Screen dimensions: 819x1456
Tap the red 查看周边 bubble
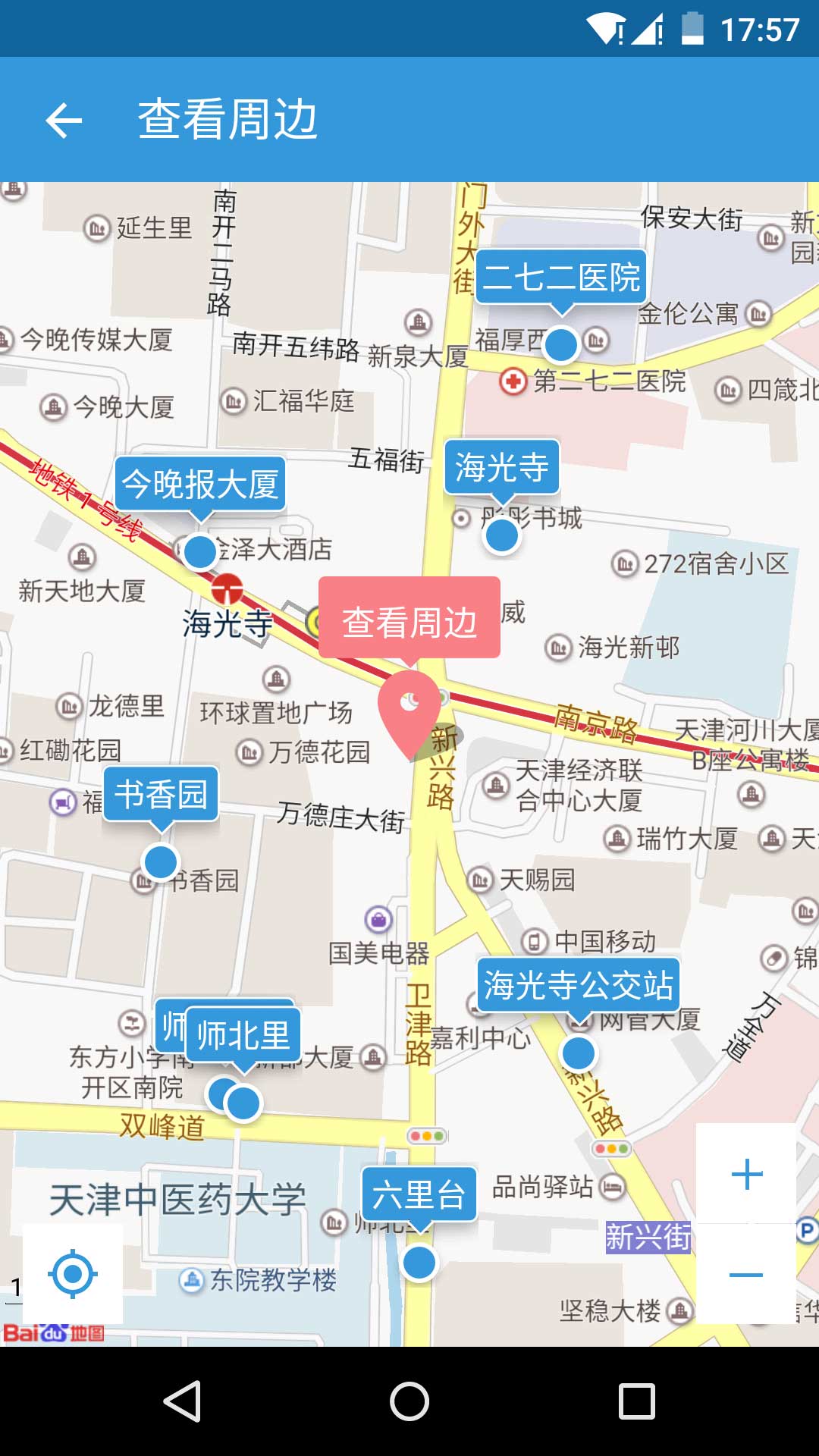[x=409, y=621]
